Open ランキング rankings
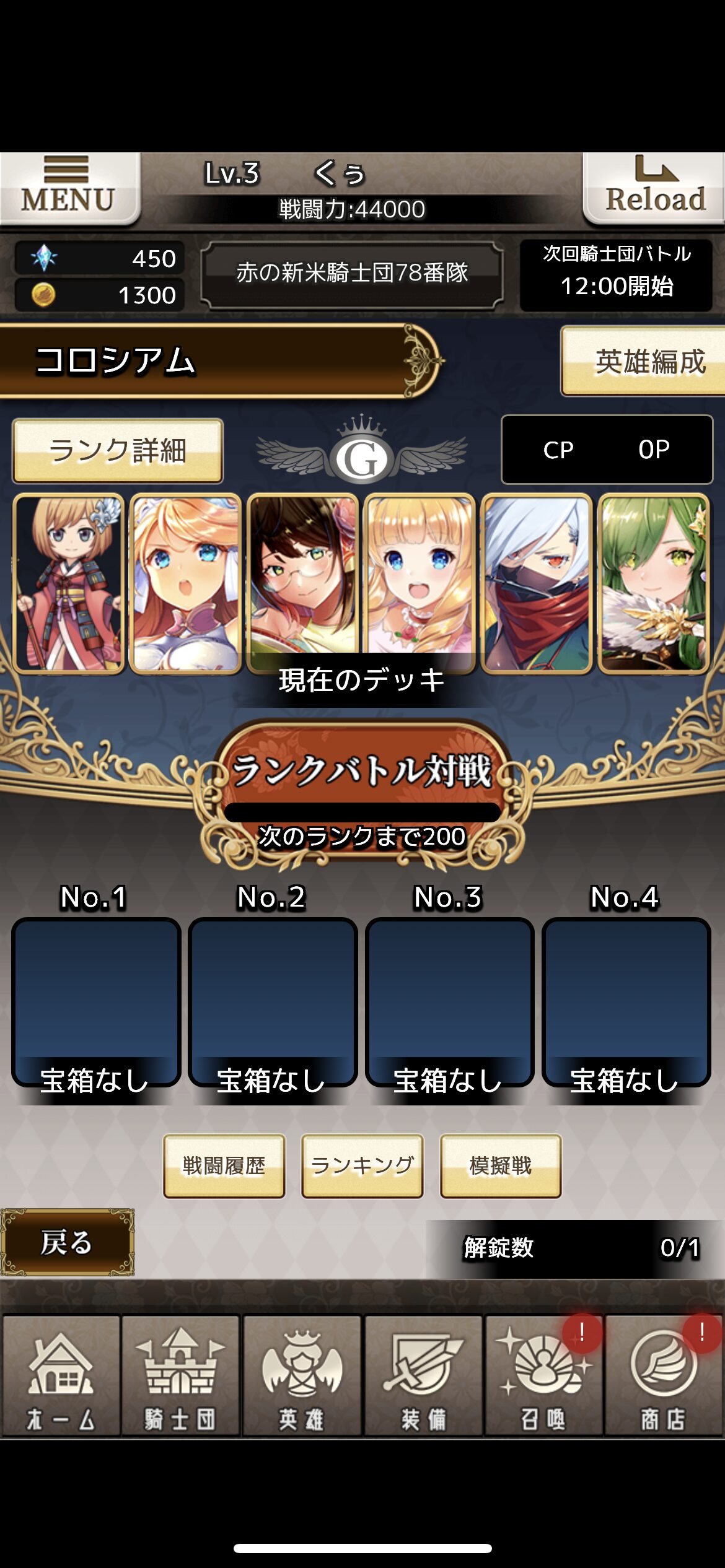This screenshot has height=1568, width=725. [x=362, y=1166]
